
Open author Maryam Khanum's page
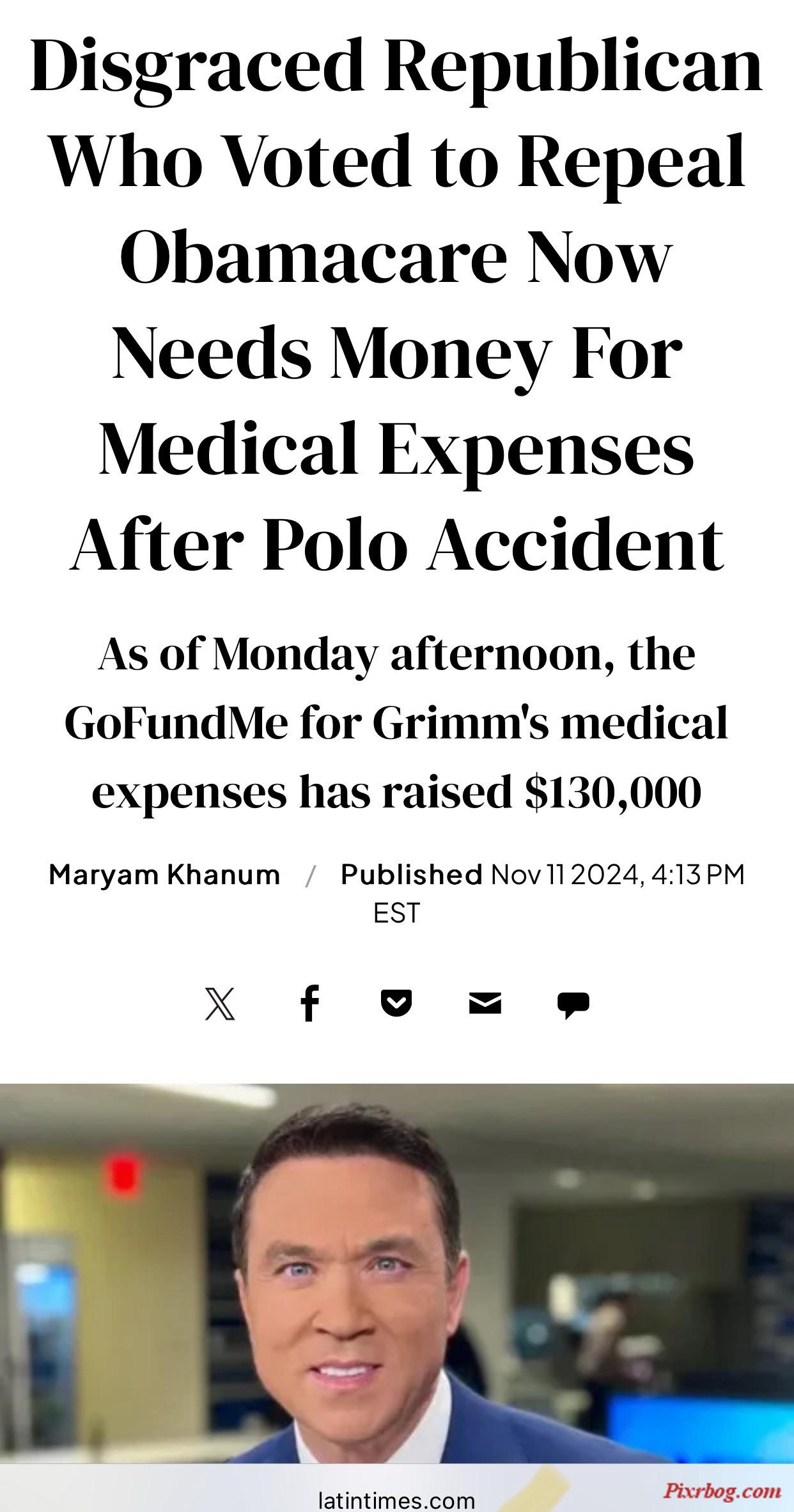164,875
